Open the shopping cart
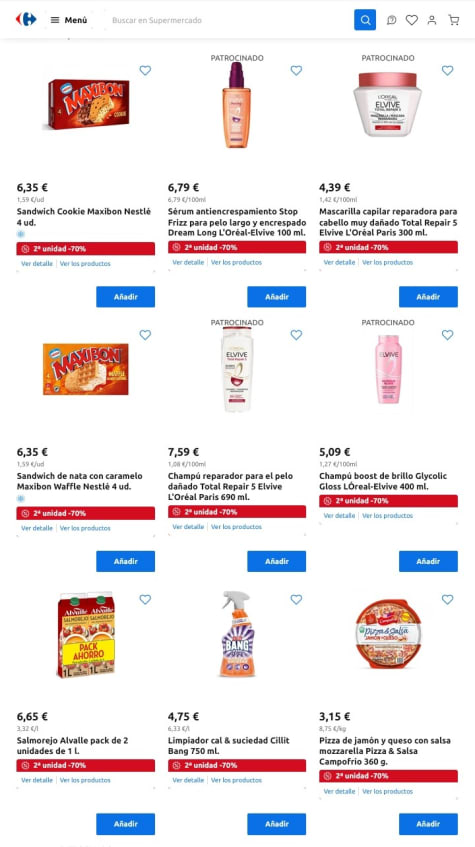The height and width of the screenshot is (847, 475). tap(454, 20)
